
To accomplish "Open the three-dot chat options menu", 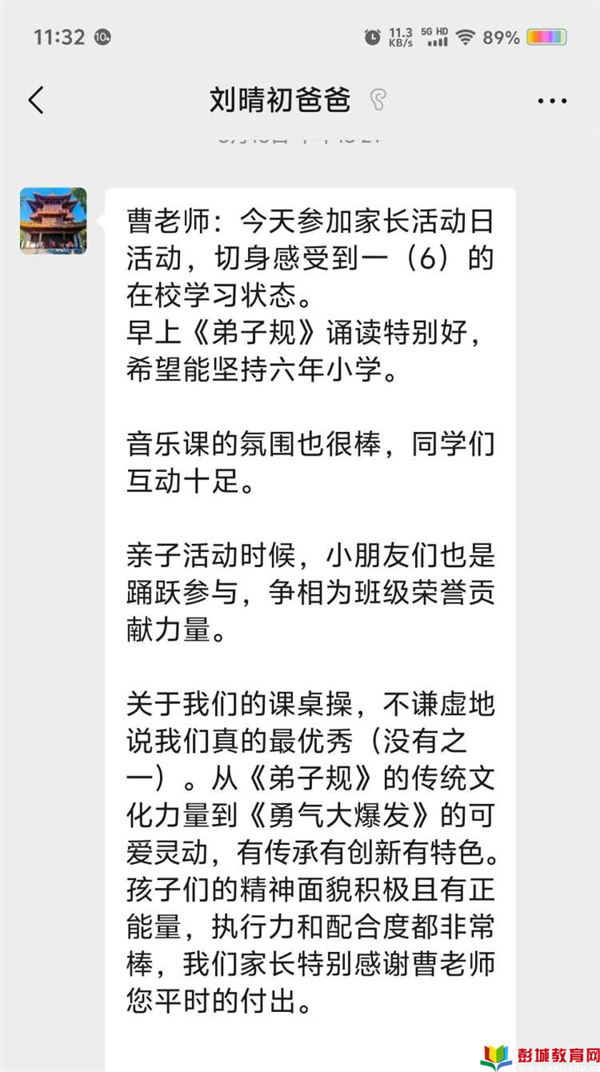I will (552, 101).
